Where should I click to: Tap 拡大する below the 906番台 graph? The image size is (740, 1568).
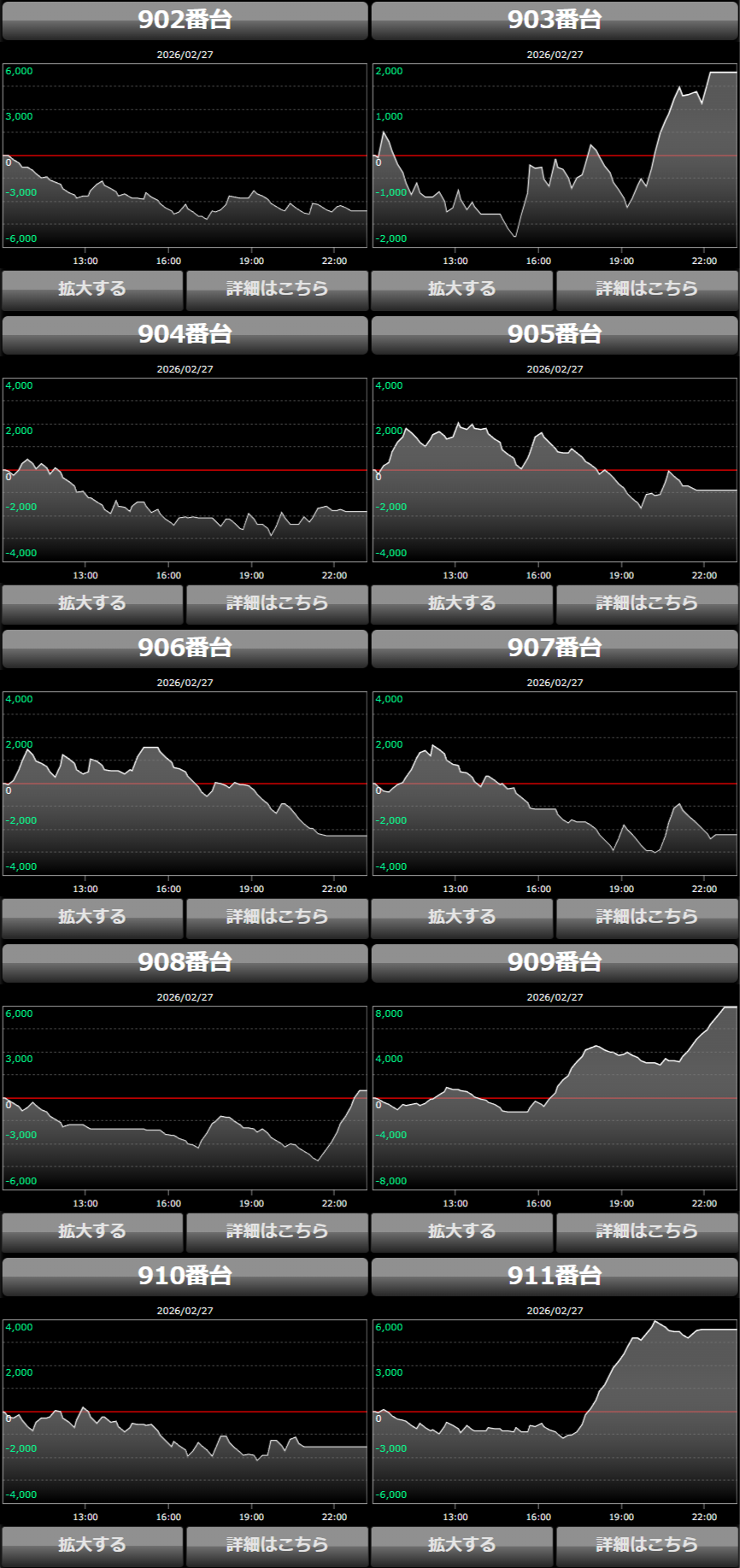[92, 918]
